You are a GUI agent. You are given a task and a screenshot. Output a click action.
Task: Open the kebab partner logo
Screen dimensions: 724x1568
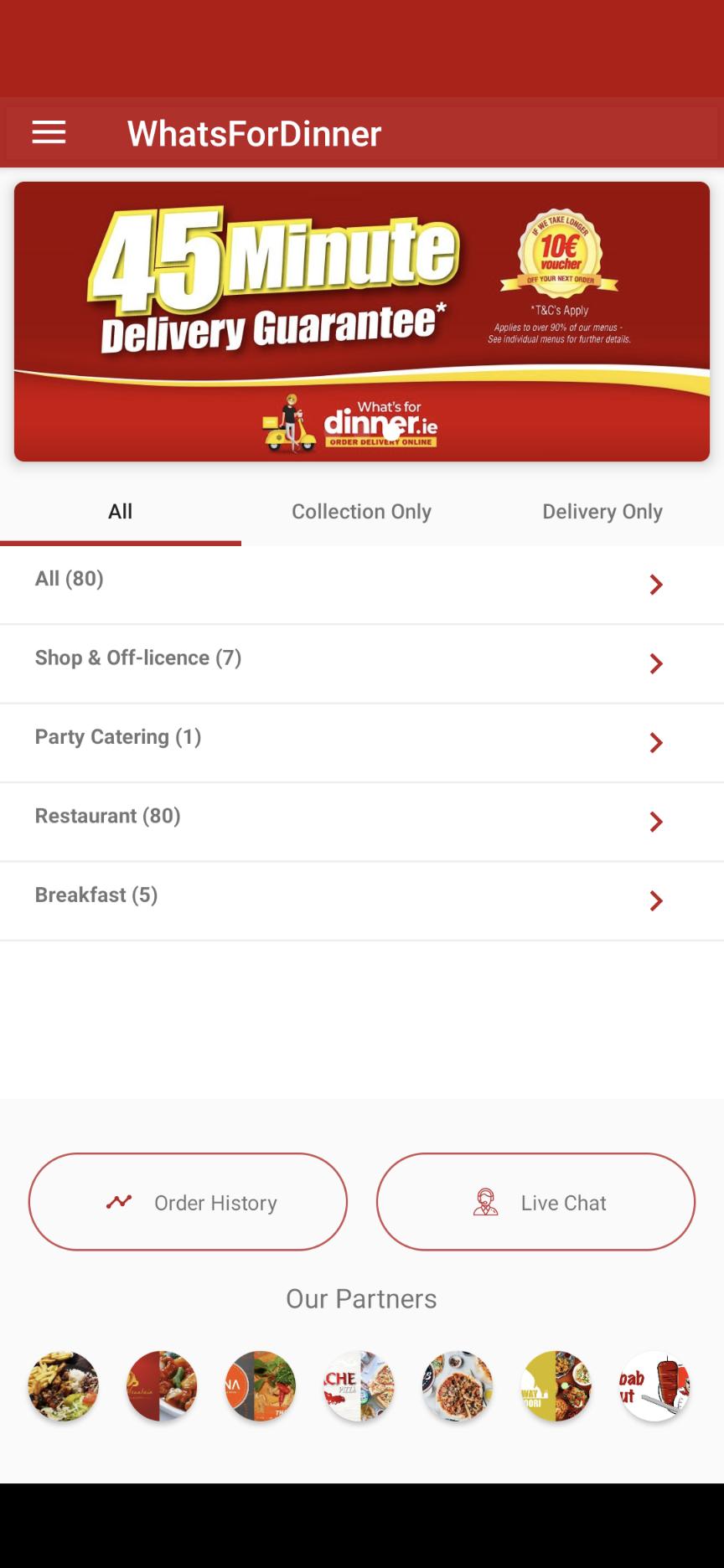[654, 1386]
